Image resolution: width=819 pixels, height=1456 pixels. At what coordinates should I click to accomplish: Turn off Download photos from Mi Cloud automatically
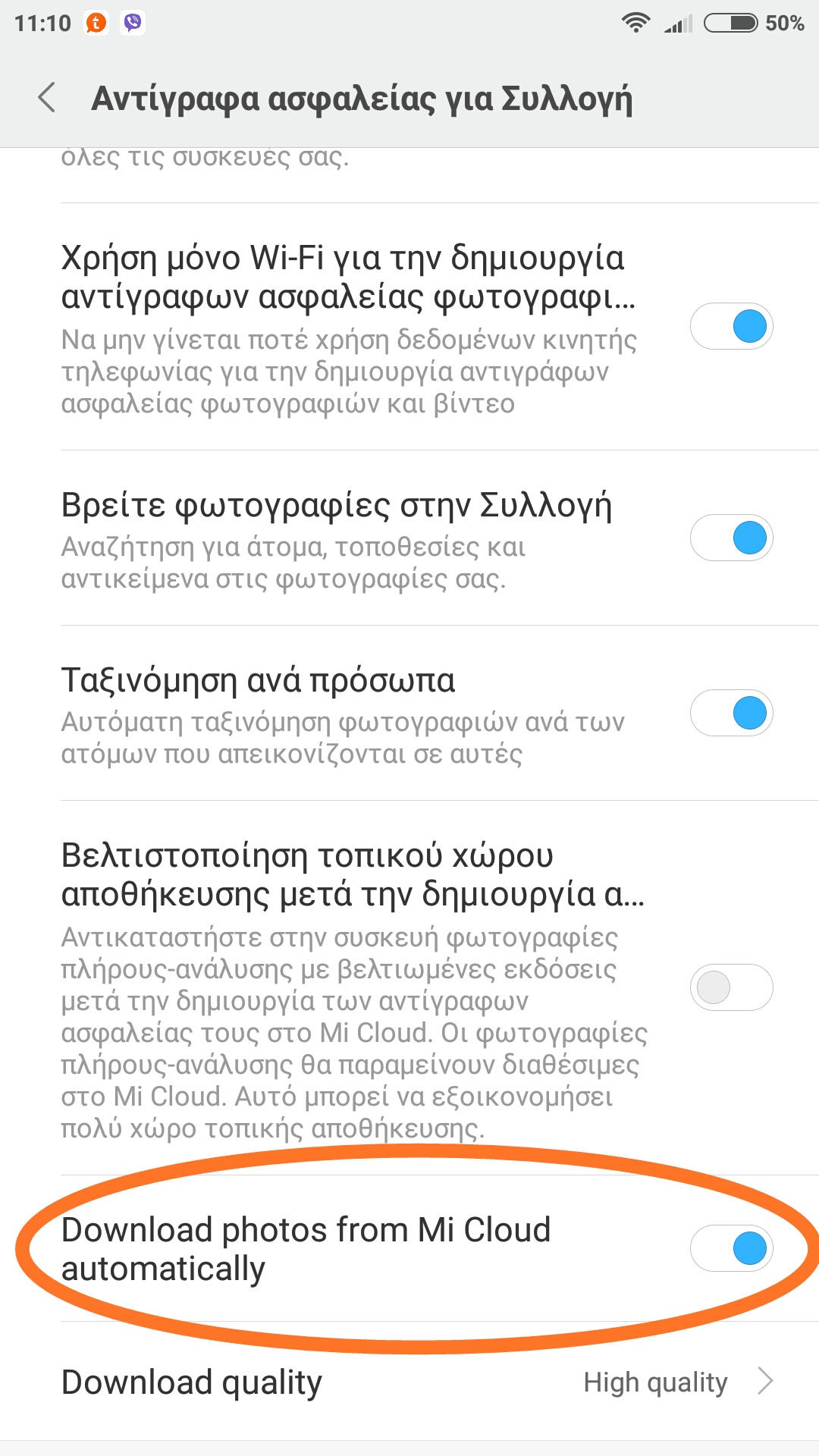point(731,1248)
